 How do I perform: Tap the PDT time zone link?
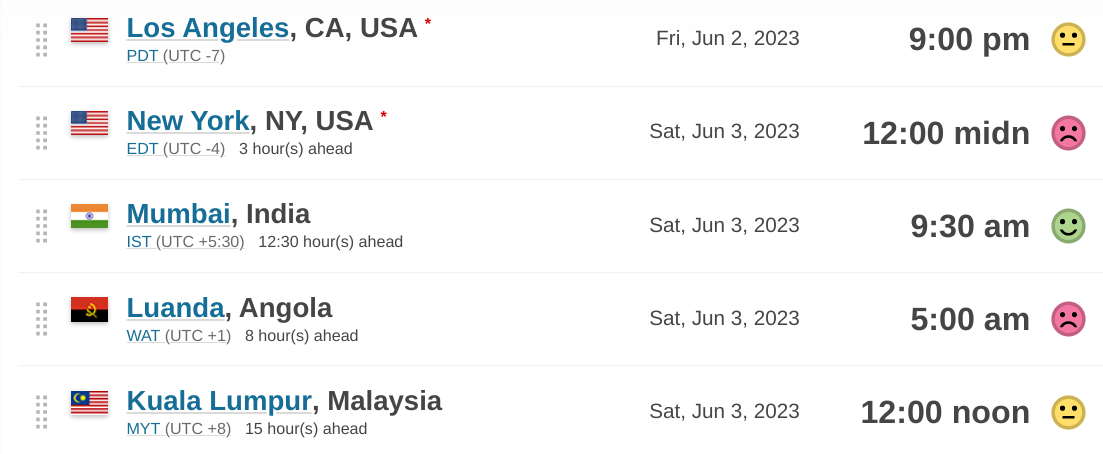tap(143, 56)
